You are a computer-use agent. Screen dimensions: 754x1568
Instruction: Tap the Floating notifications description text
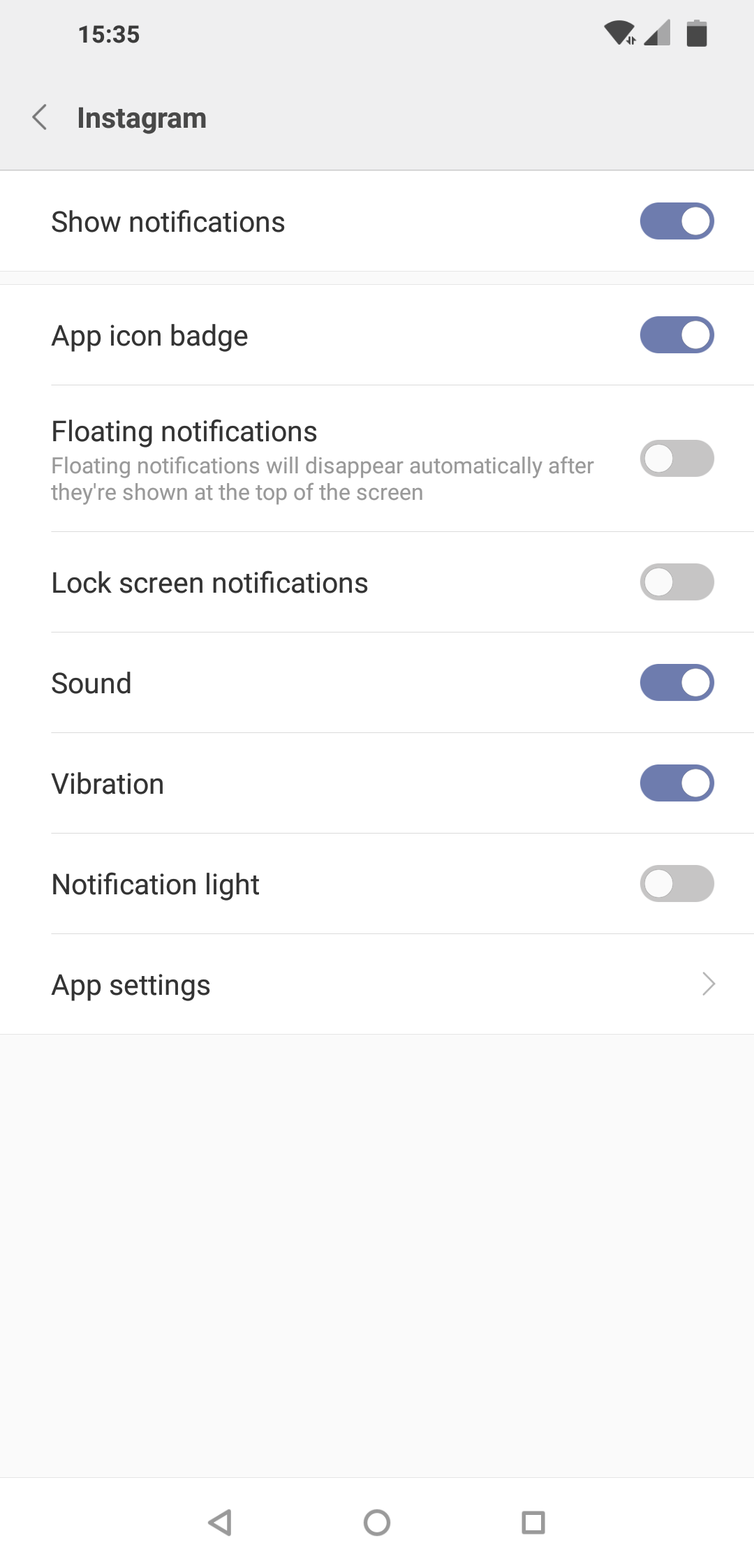pos(321,478)
